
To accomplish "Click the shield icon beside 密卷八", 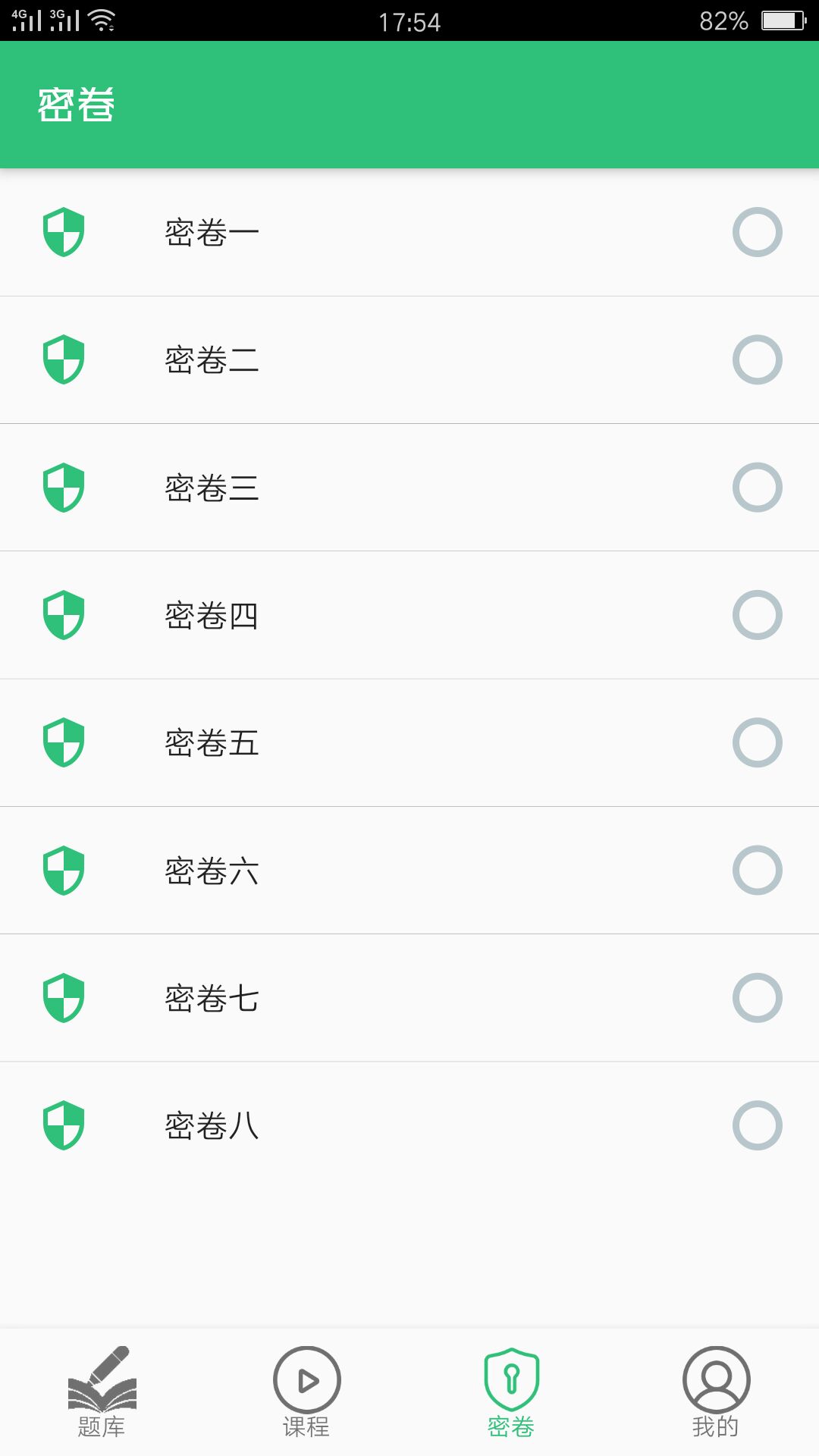I will point(64,1125).
